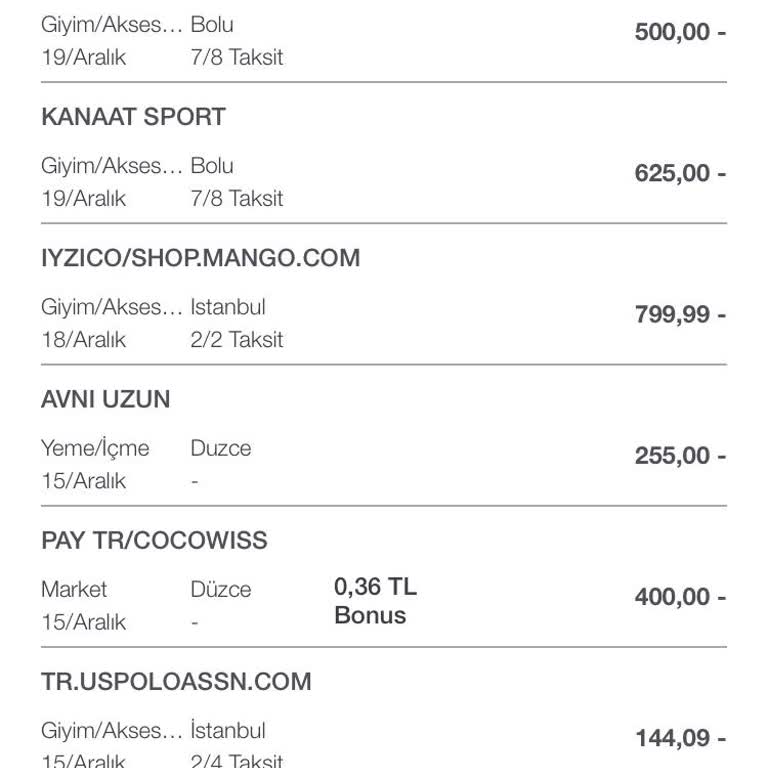The height and width of the screenshot is (768, 768).
Task: Show the TR.USPOLOASSN.COM transaction details
Action: coord(176,682)
